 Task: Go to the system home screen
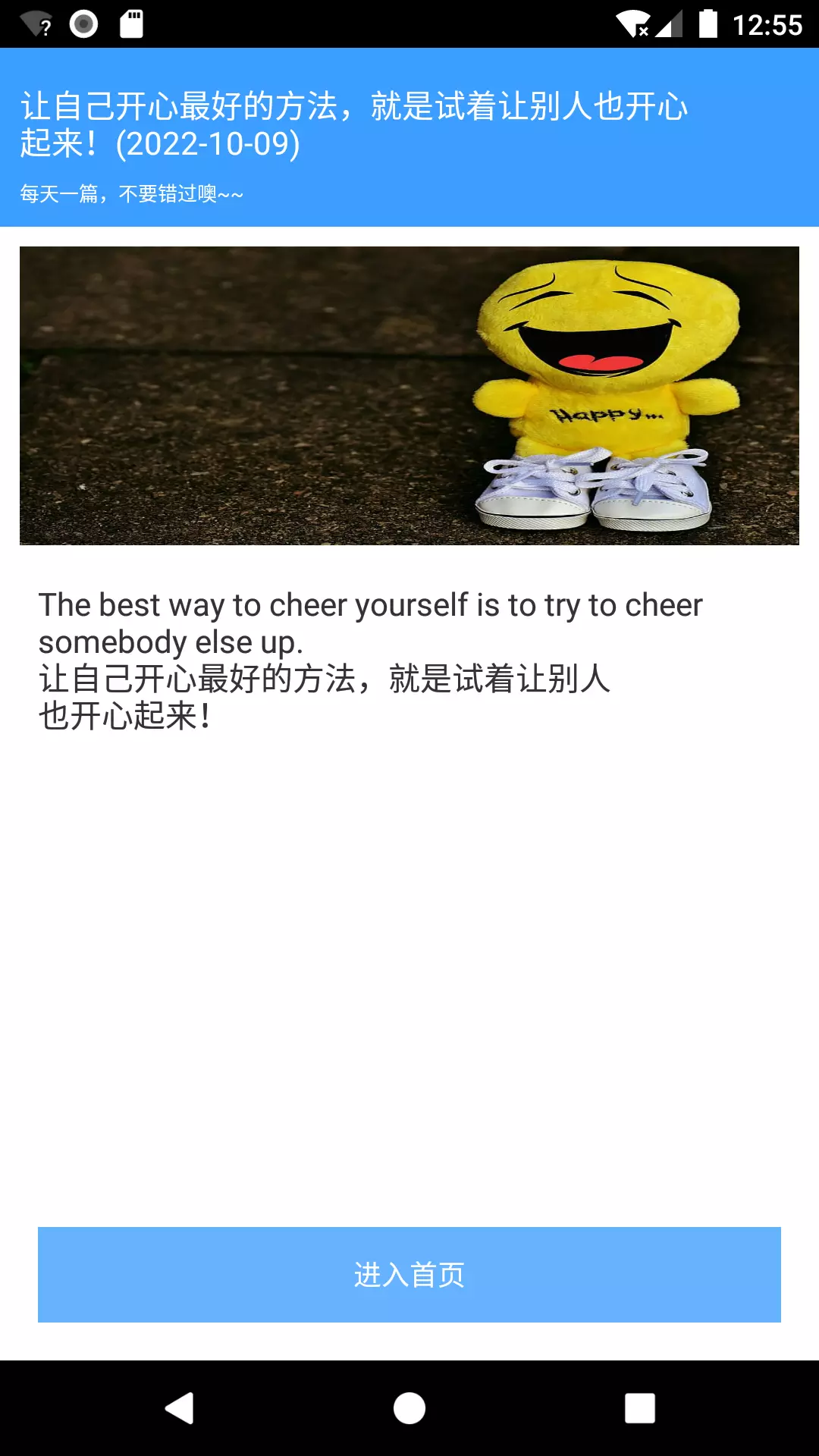[x=409, y=1408]
